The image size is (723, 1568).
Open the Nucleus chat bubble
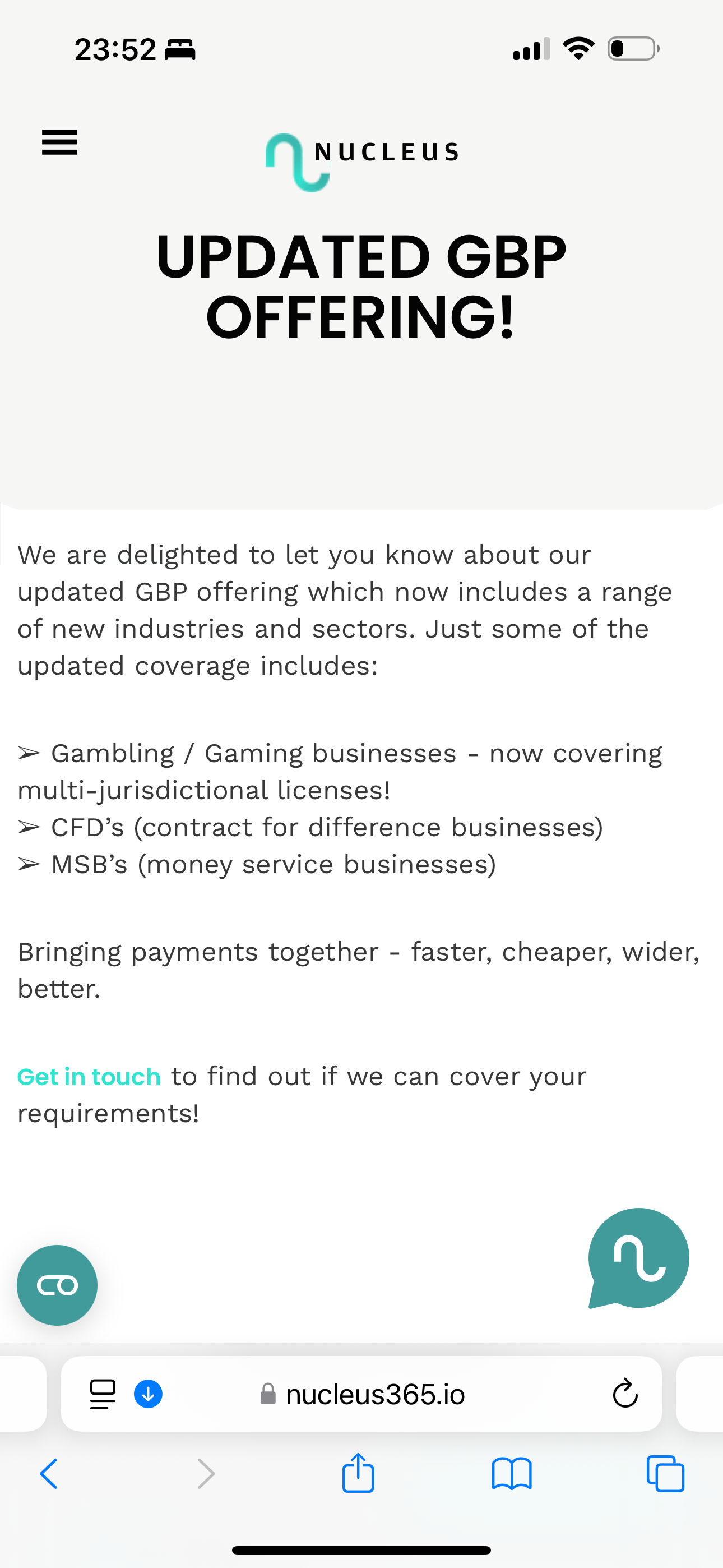(638, 1258)
